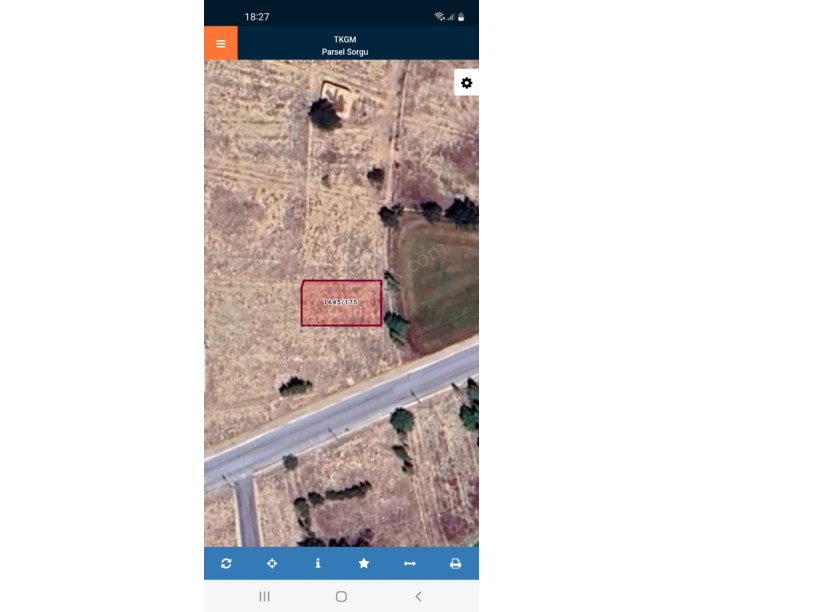Select the highlighted parcel 1645/135
The width and height of the screenshot is (816, 612).
pyautogui.click(x=341, y=303)
